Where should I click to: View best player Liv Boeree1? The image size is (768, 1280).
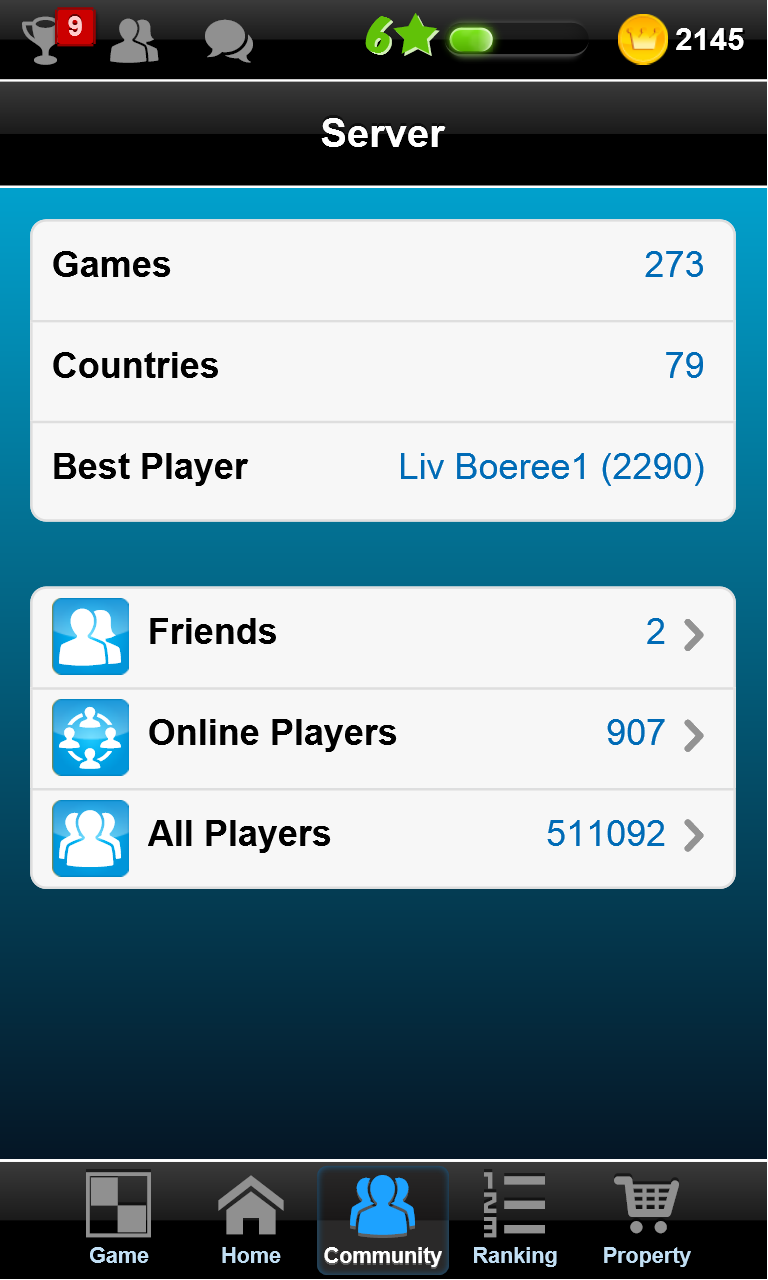(x=551, y=467)
